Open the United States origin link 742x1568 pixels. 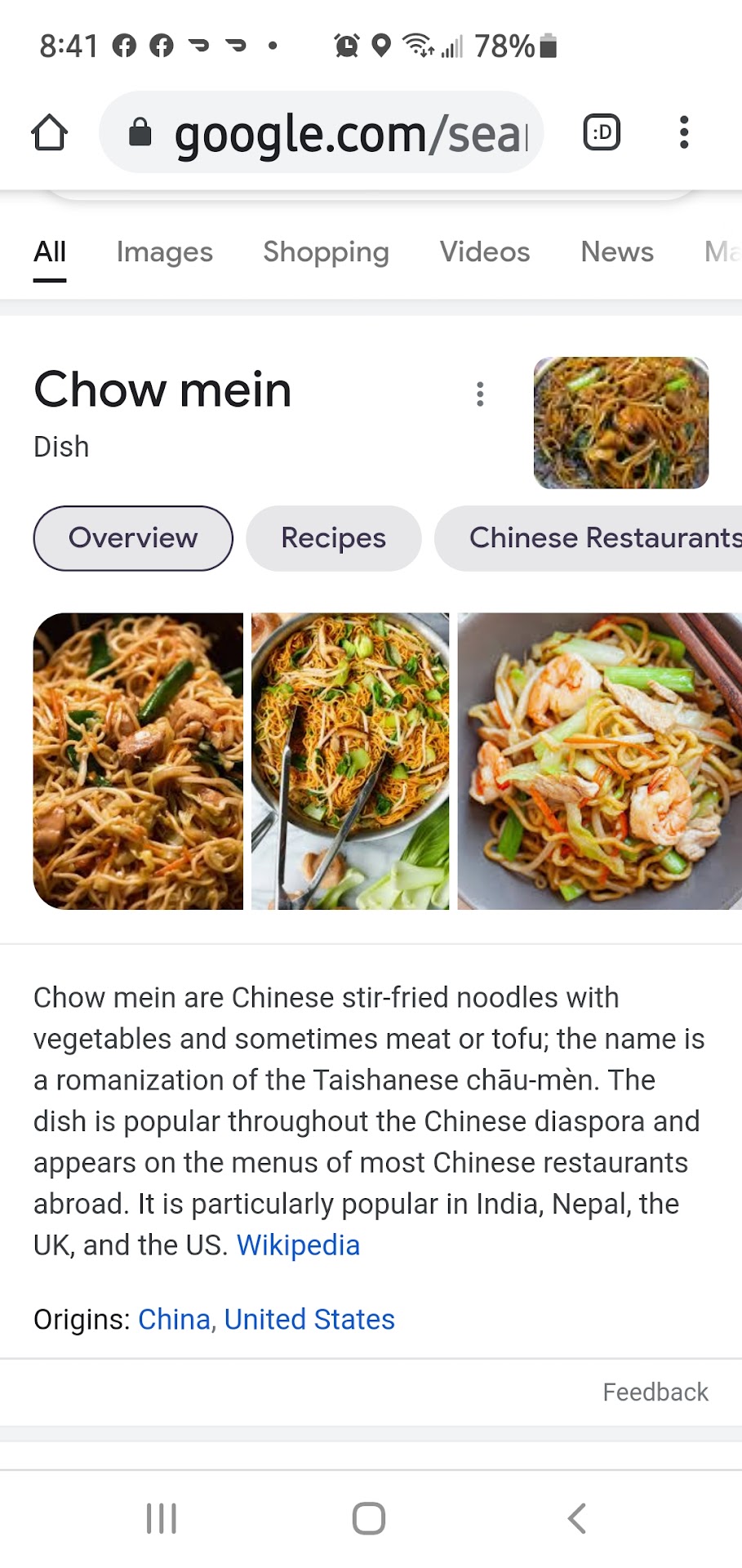pos(309,1320)
